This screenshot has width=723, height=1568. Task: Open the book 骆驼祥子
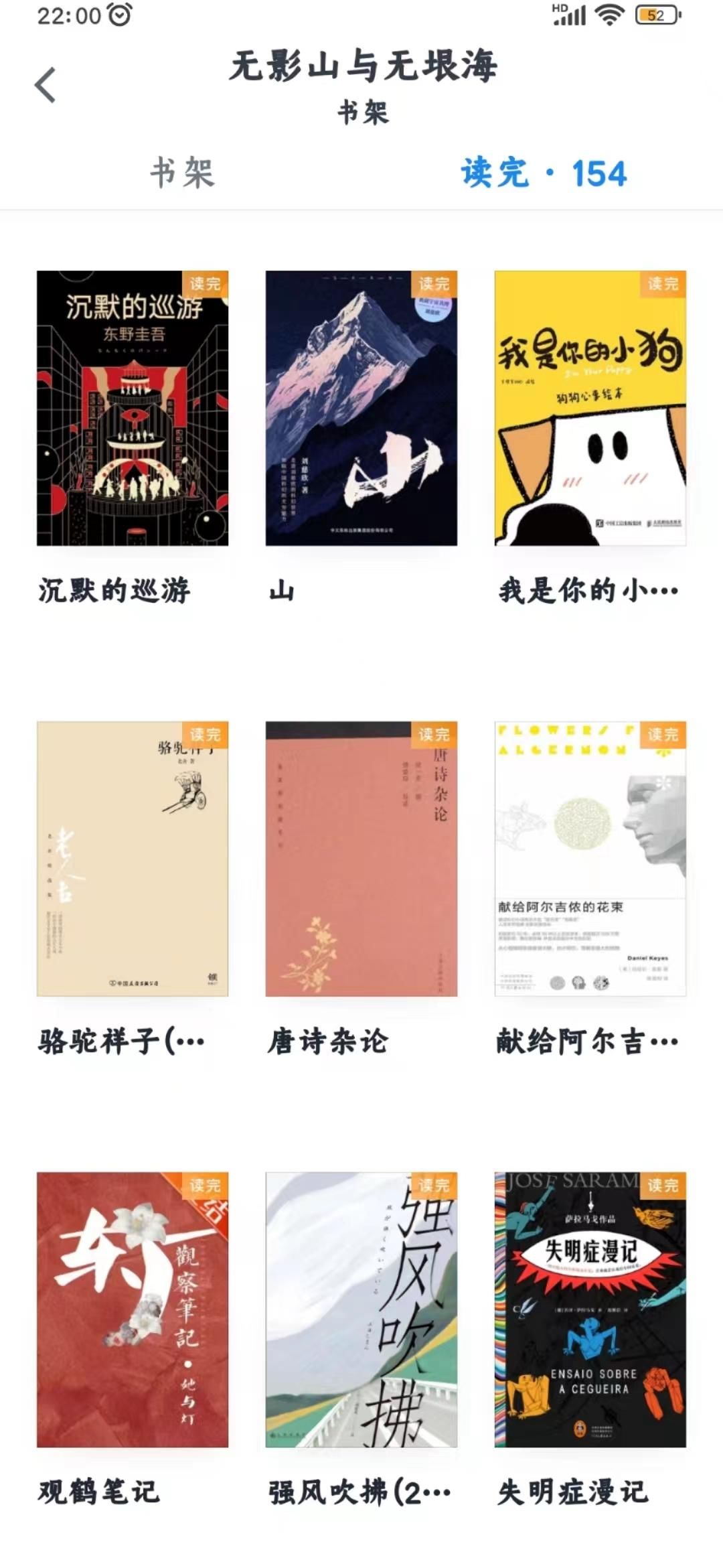[133, 859]
